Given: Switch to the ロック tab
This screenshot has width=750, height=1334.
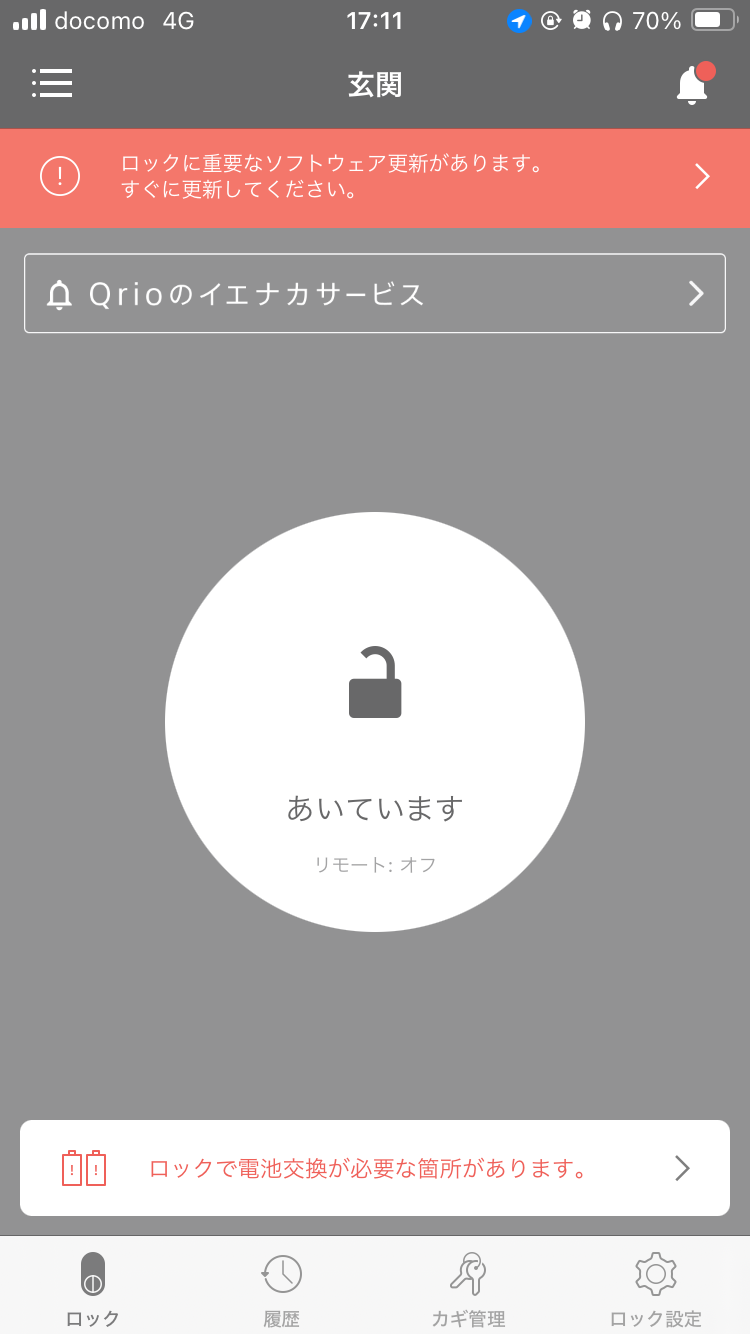Looking at the screenshot, I should click(93, 1288).
